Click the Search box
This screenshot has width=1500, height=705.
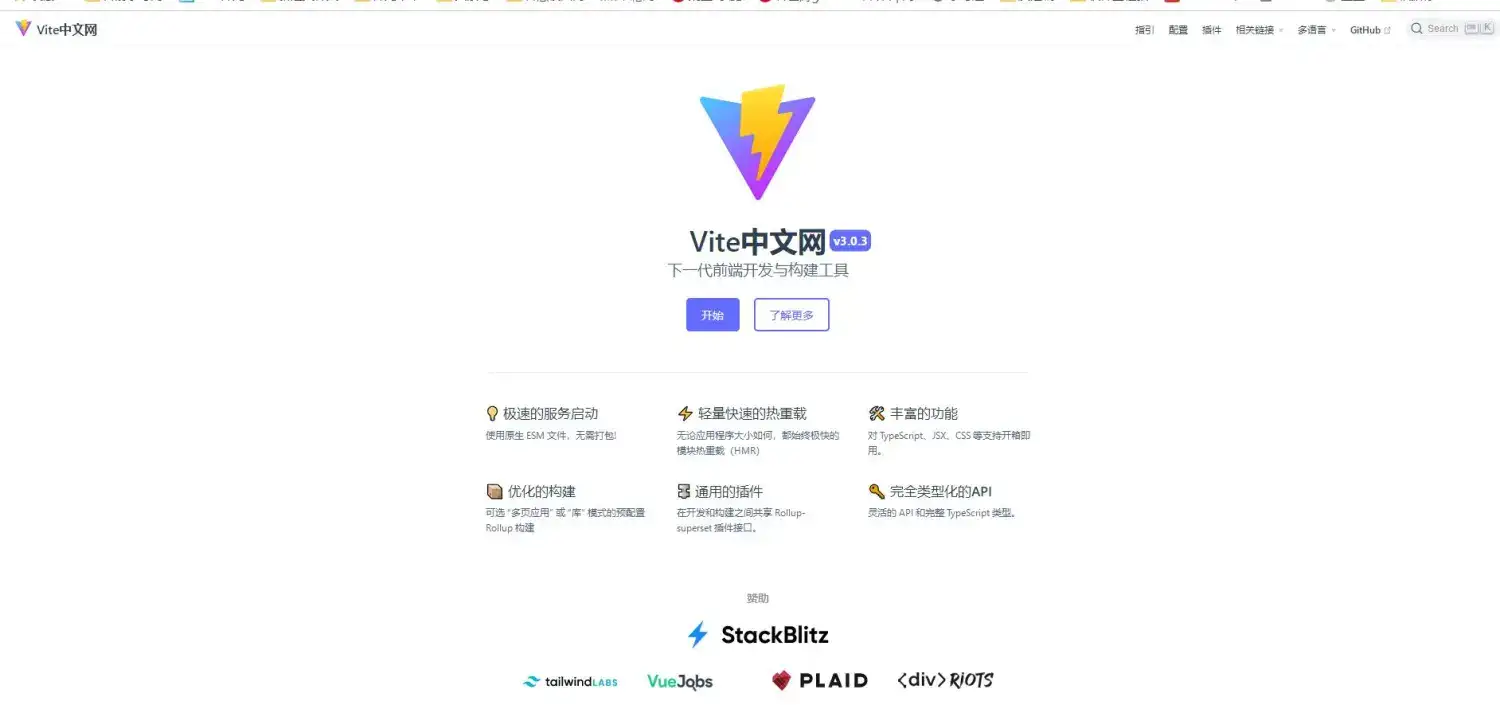[x=1451, y=29]
